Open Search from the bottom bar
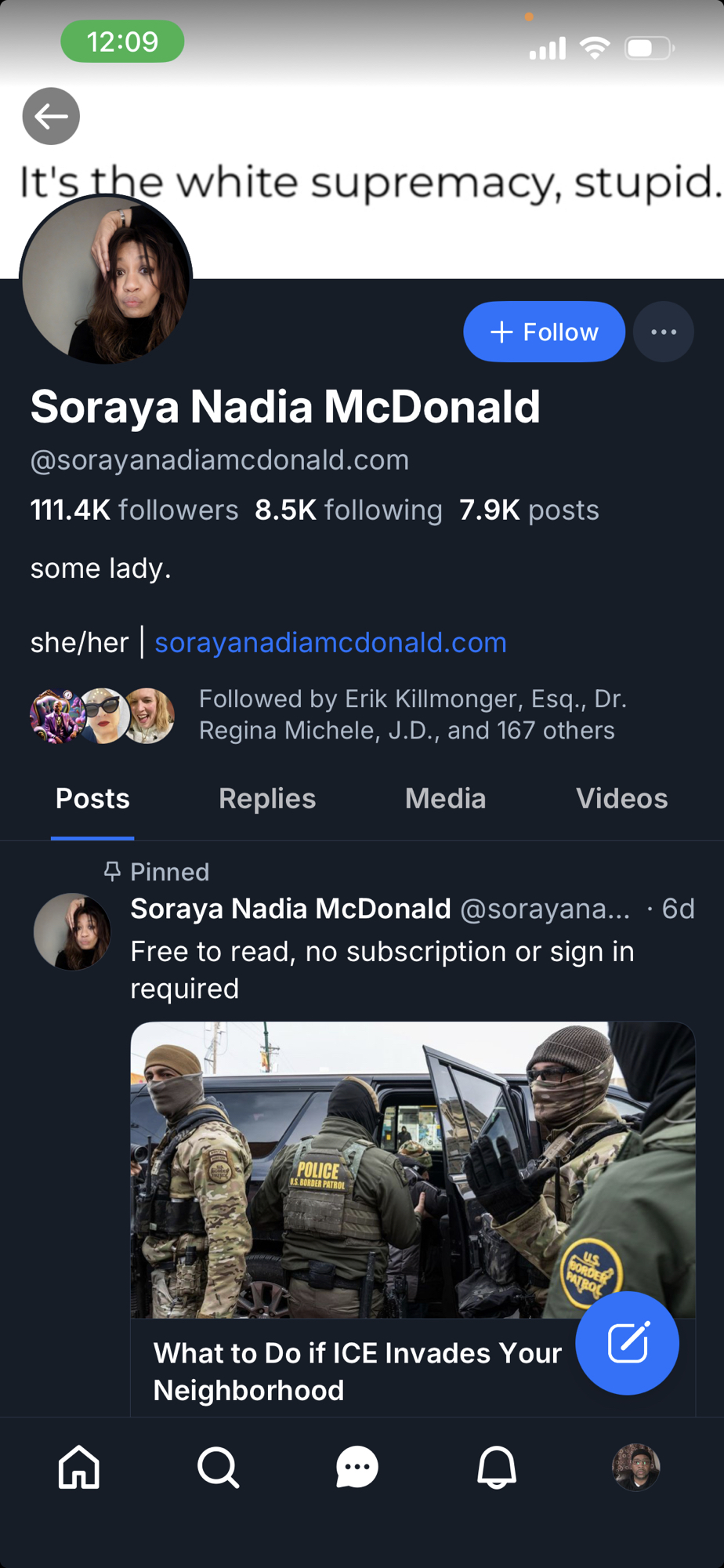This screenshot has height=1568, width=724. click(218, 1467)
